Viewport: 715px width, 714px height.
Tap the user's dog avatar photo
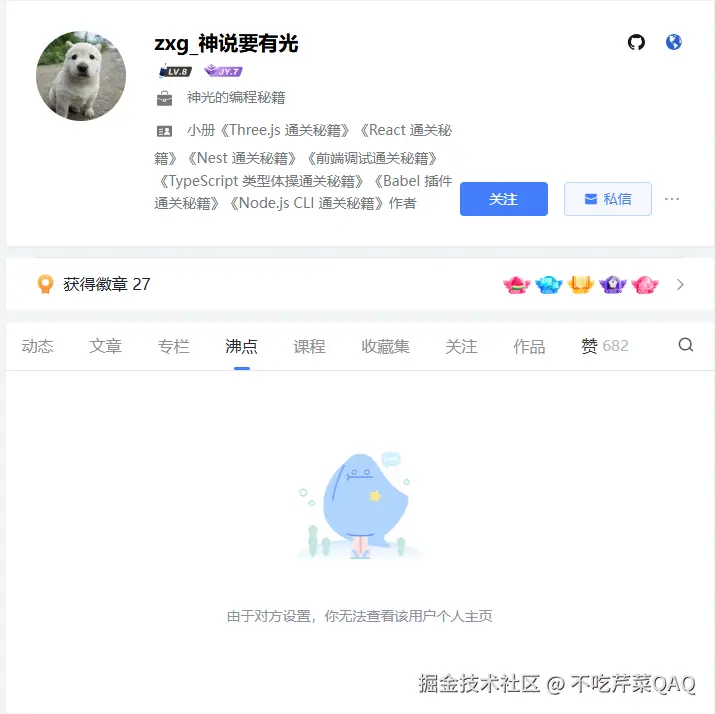click(x=81, y=76)
